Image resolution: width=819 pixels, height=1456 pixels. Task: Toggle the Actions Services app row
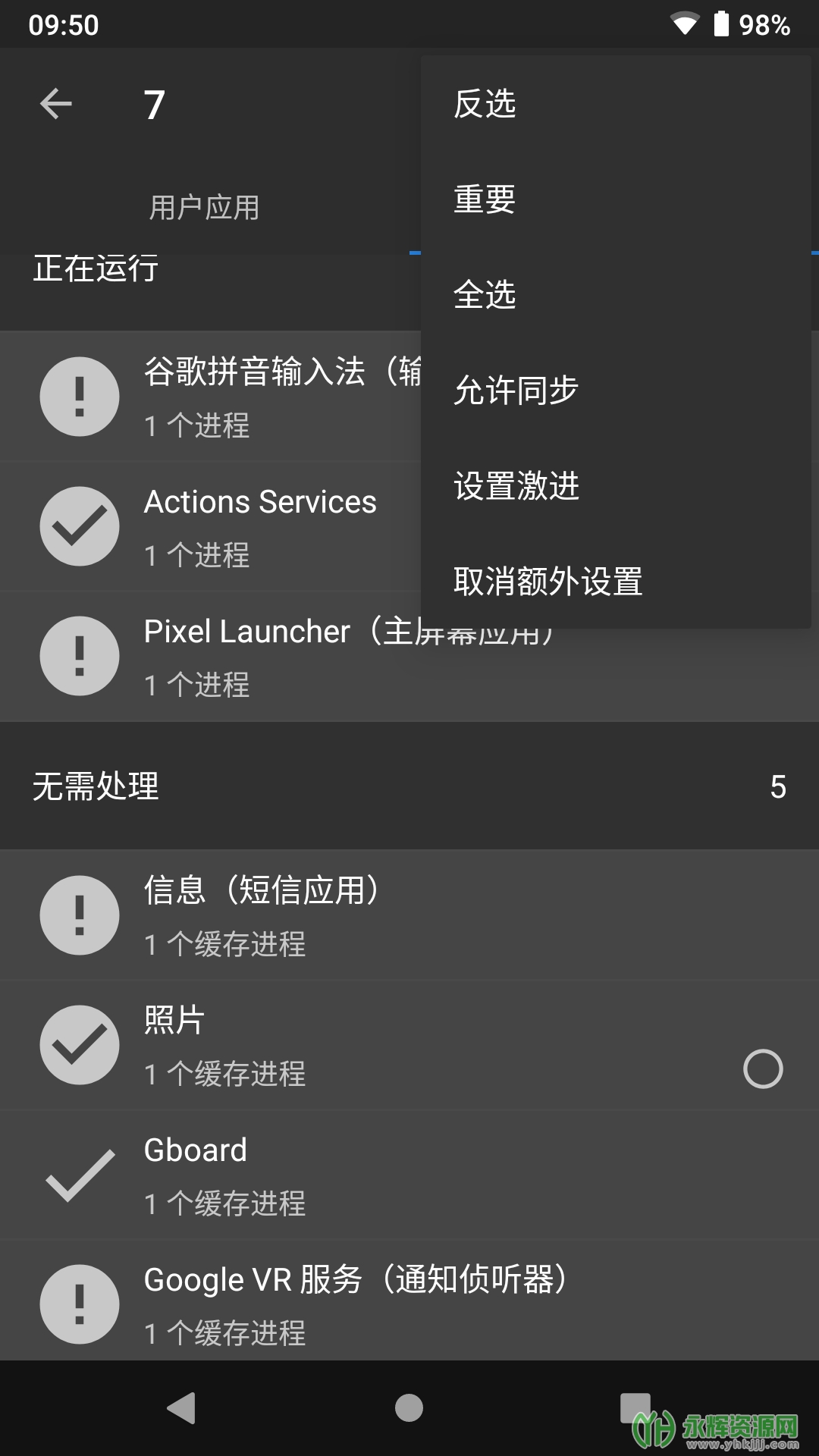227,527
